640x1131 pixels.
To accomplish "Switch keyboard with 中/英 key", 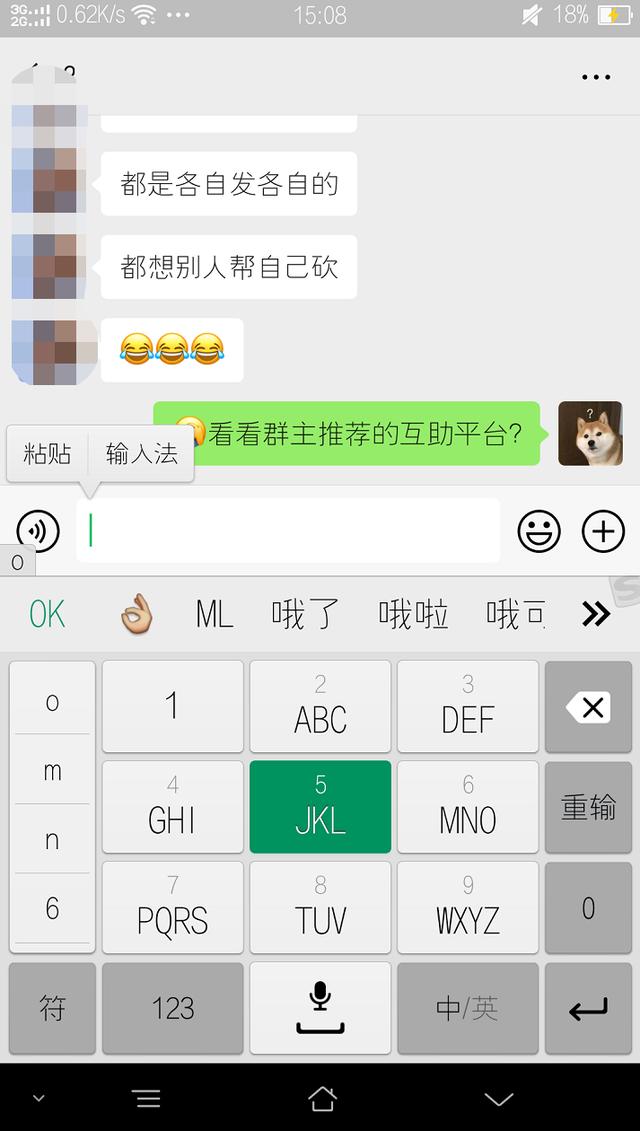I will click(467, 1008).
